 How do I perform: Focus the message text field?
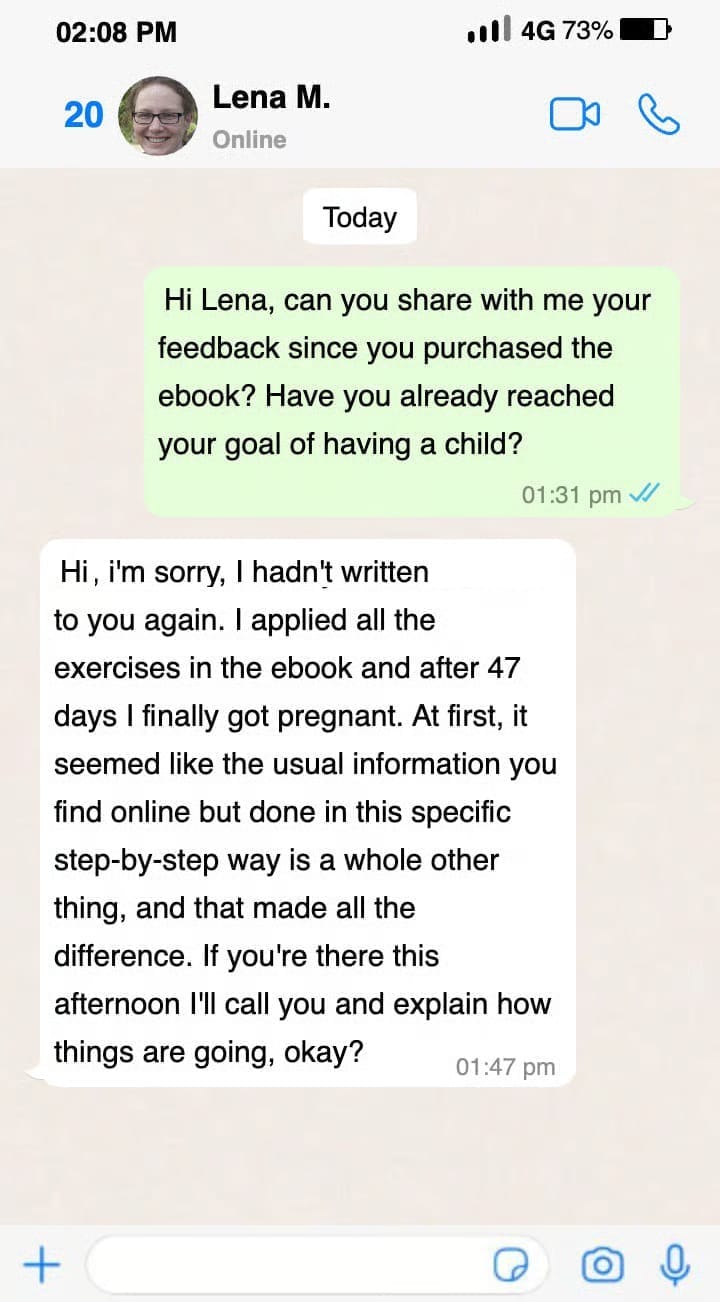[290, 1265]
